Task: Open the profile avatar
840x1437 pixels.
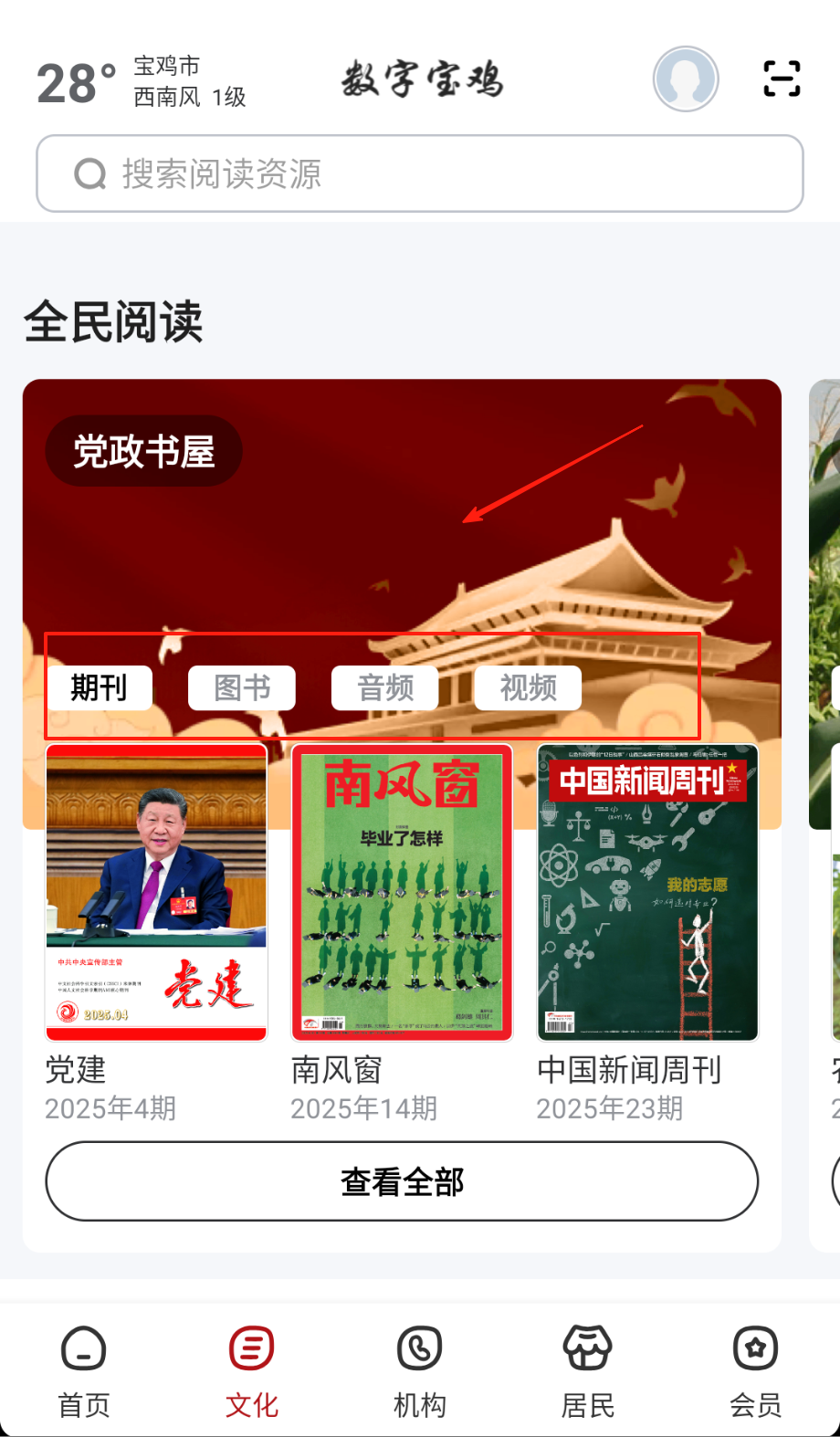Action: coord(686,79)
